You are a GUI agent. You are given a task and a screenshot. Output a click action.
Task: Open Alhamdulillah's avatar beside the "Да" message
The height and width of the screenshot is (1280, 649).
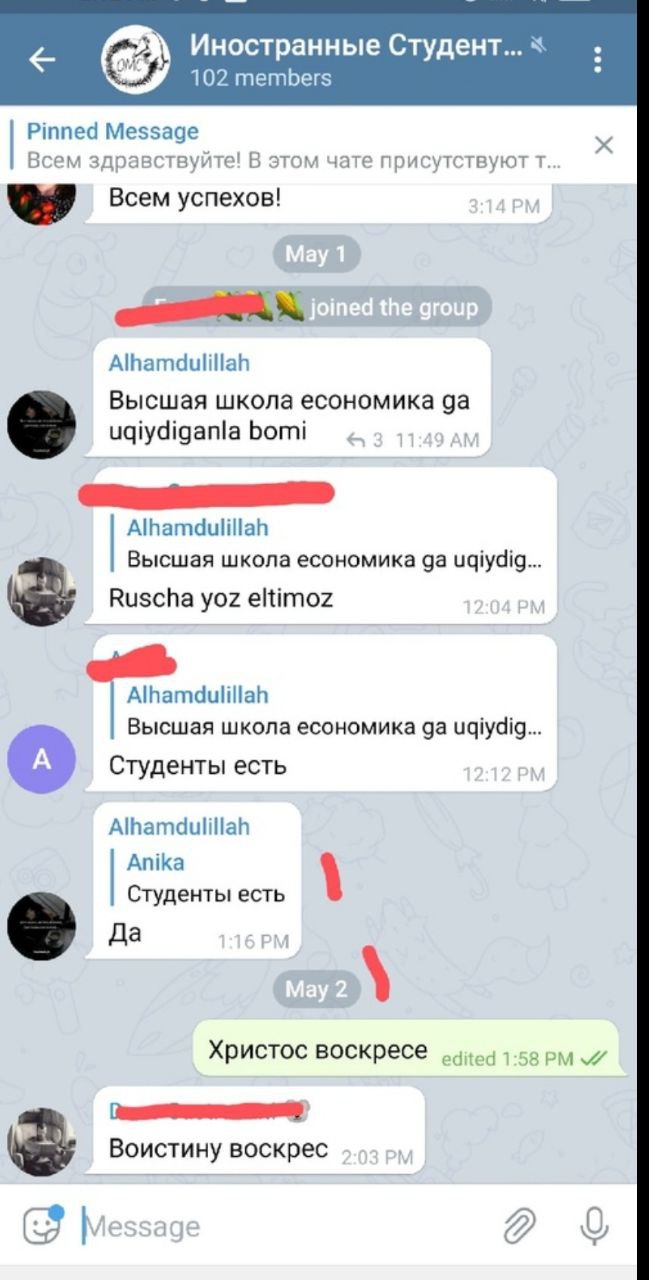click(41, 927)
